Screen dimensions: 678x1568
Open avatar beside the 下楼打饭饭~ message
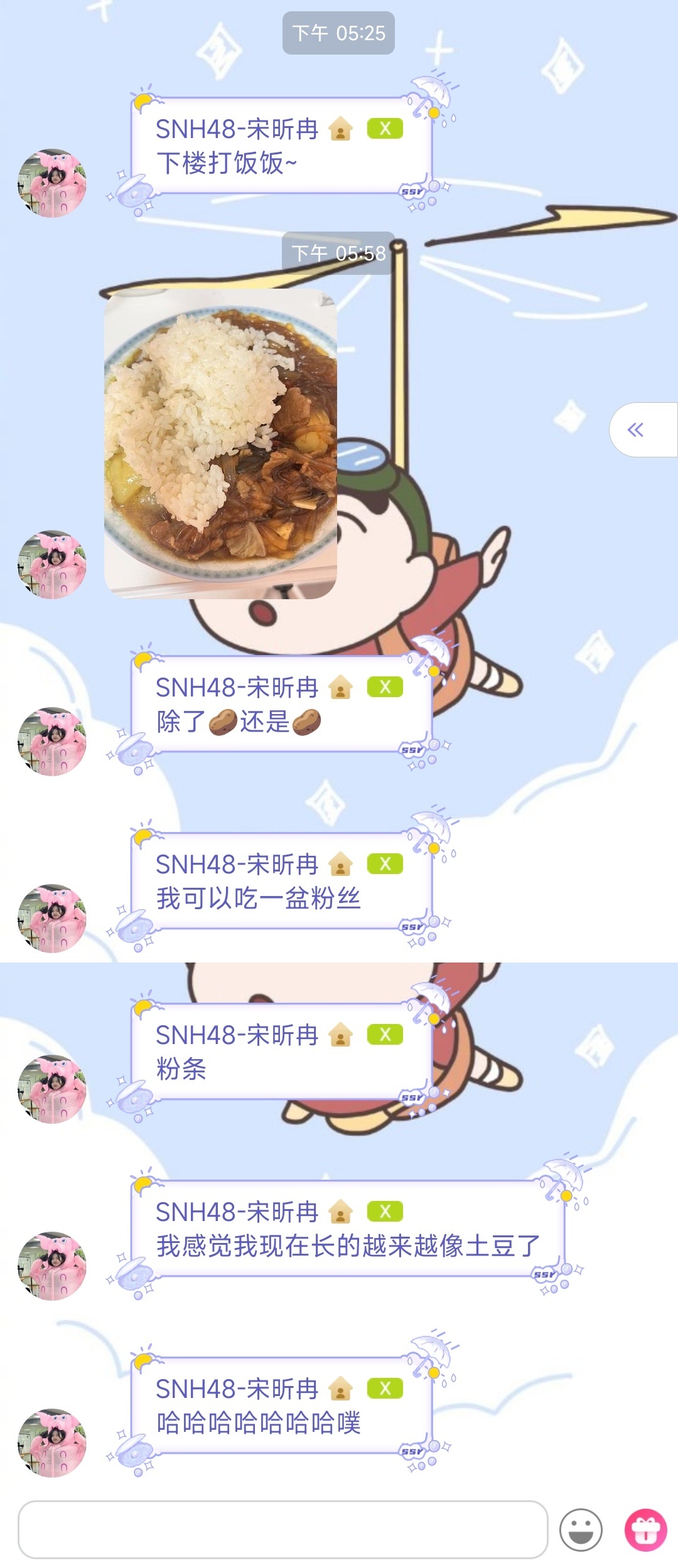52,183
